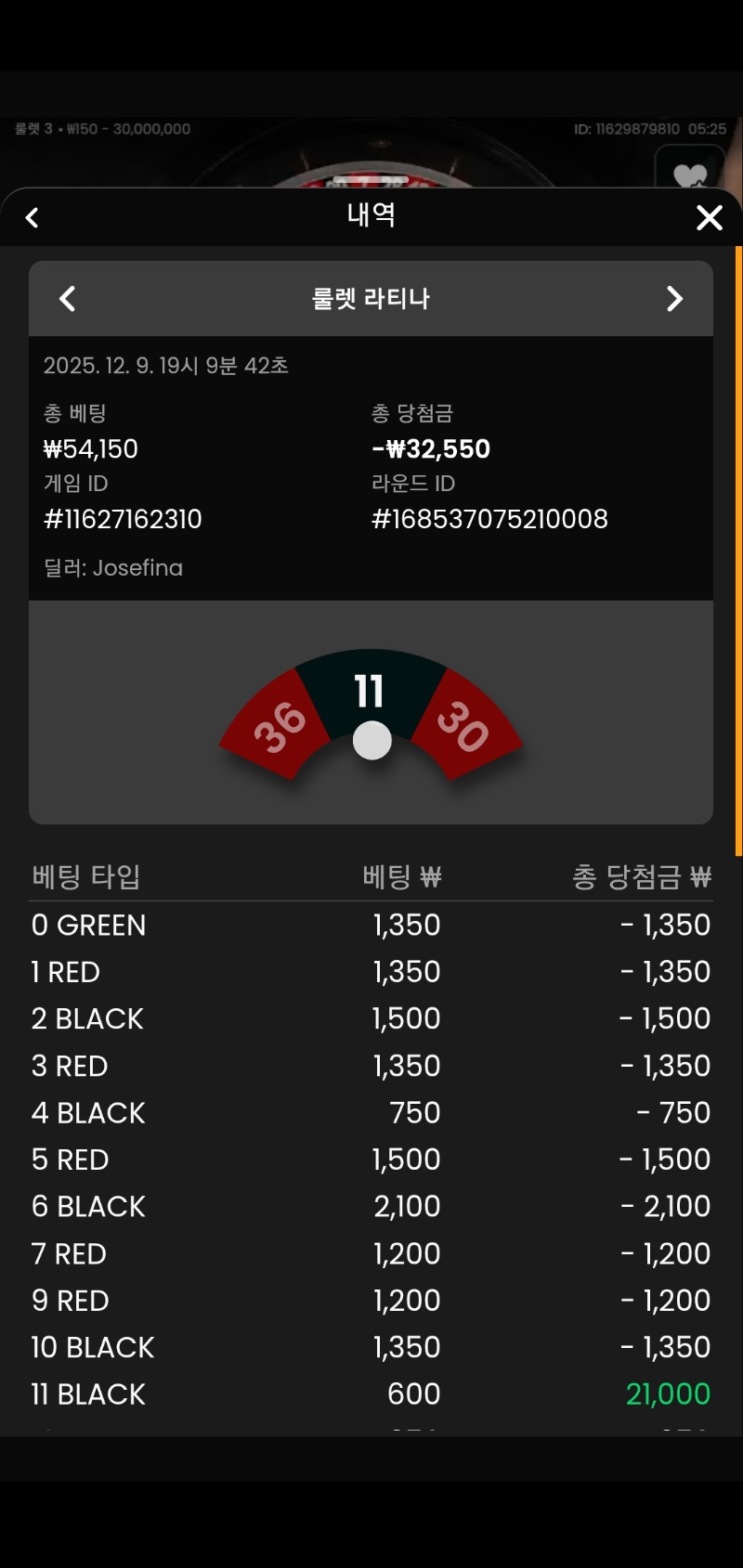Click the white ball marker on the wheel

371,740
